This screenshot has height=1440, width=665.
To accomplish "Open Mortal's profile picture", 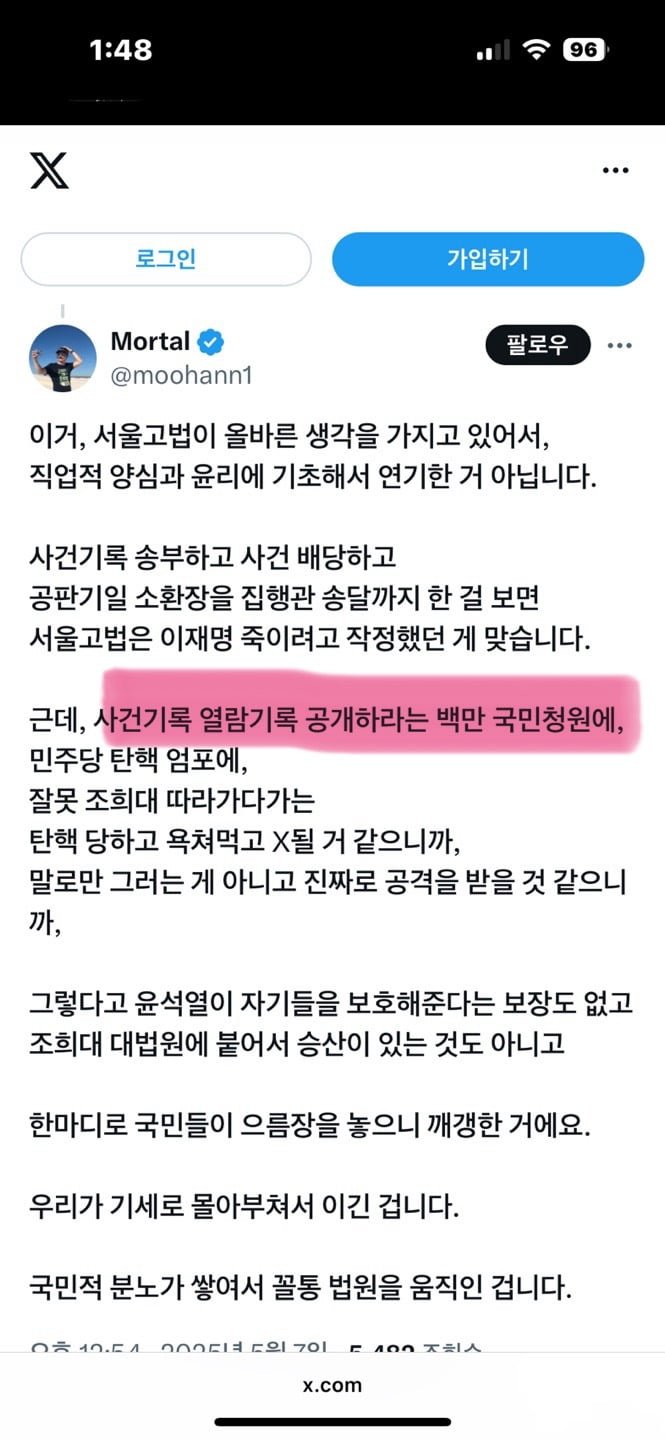I will pyautogui.click(x=63, y=358).
